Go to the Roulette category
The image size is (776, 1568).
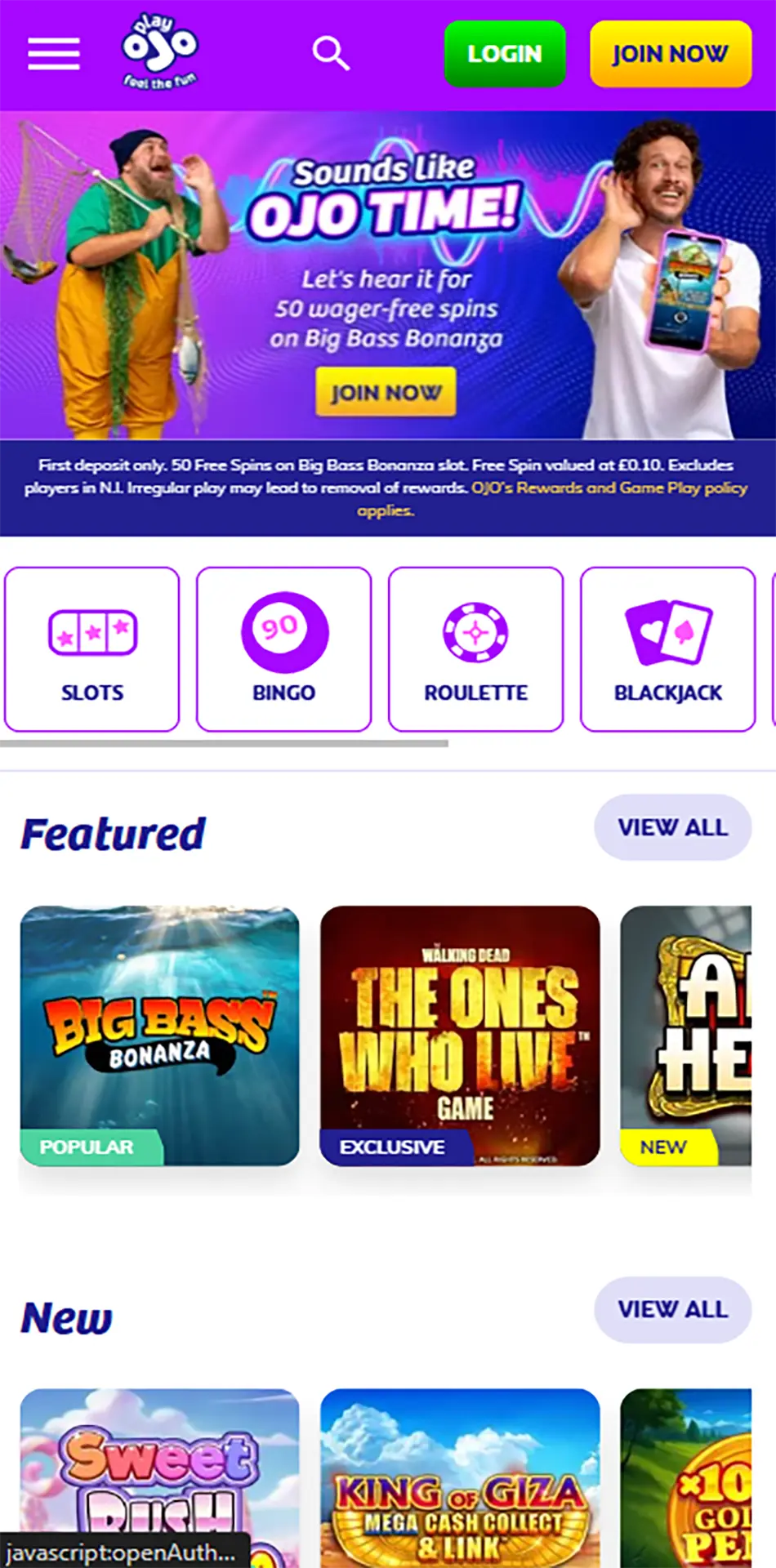(x=476, y=649)
